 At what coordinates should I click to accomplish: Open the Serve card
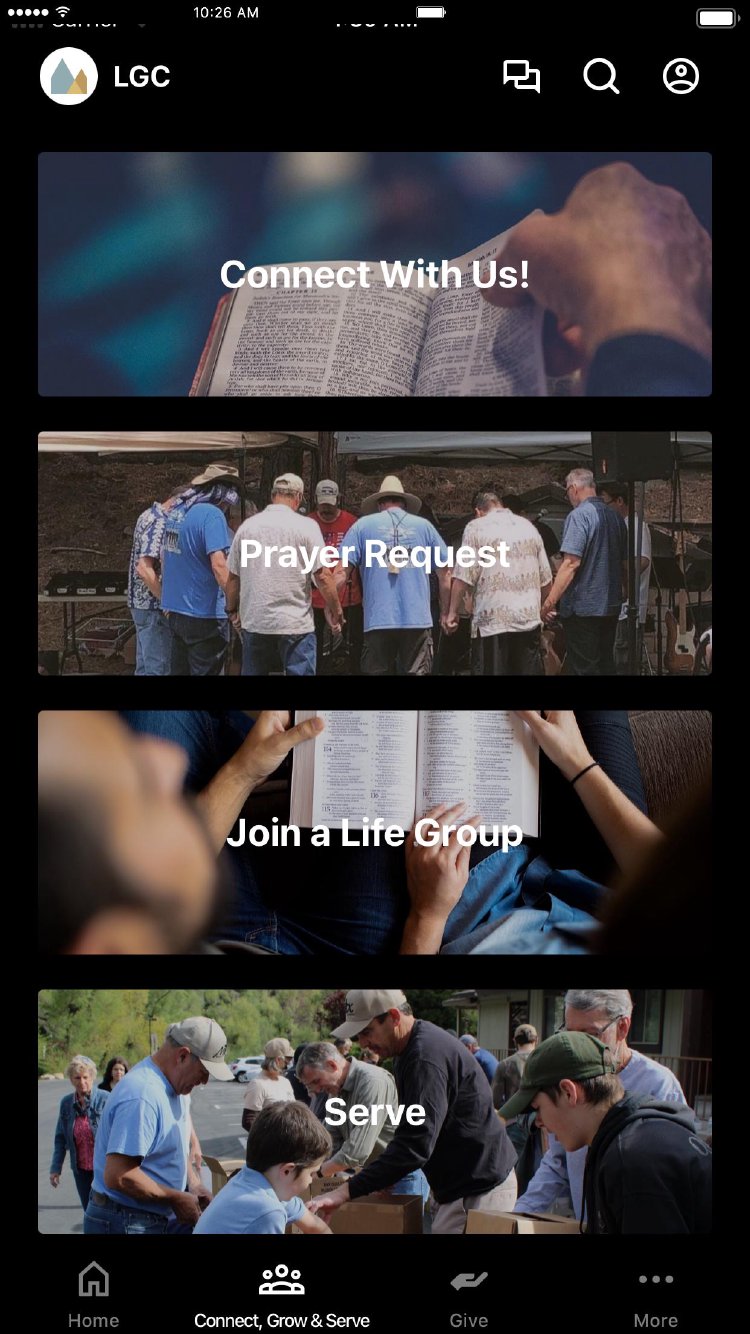click(375, 1111)
